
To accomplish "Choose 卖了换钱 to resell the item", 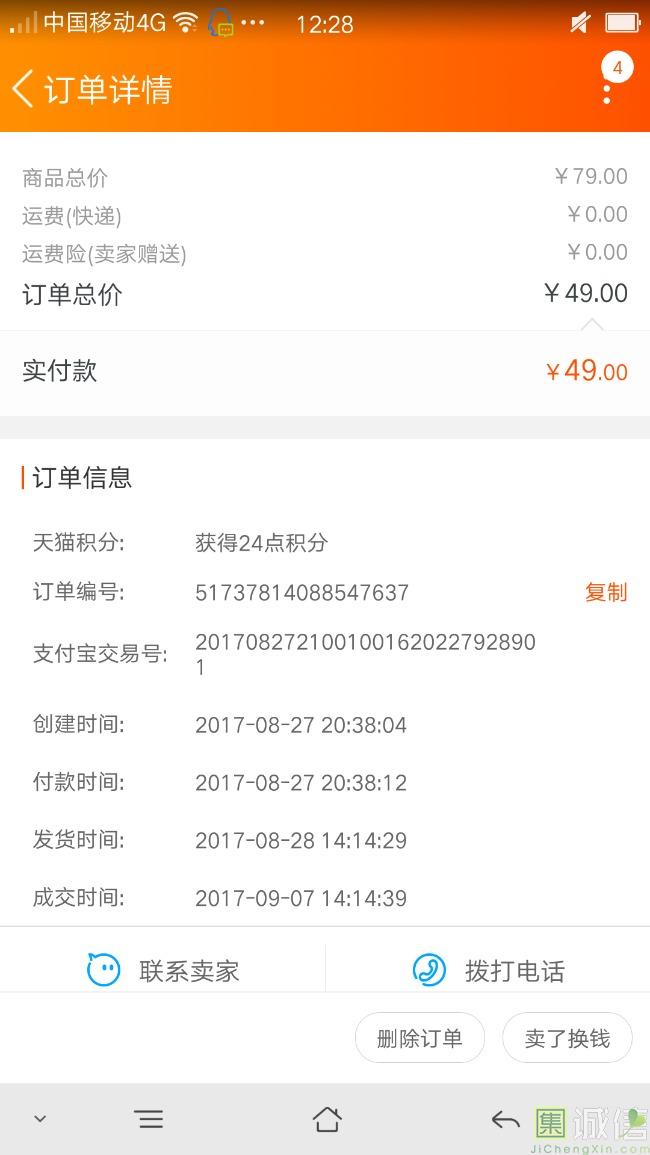I will pos(567,1038).
